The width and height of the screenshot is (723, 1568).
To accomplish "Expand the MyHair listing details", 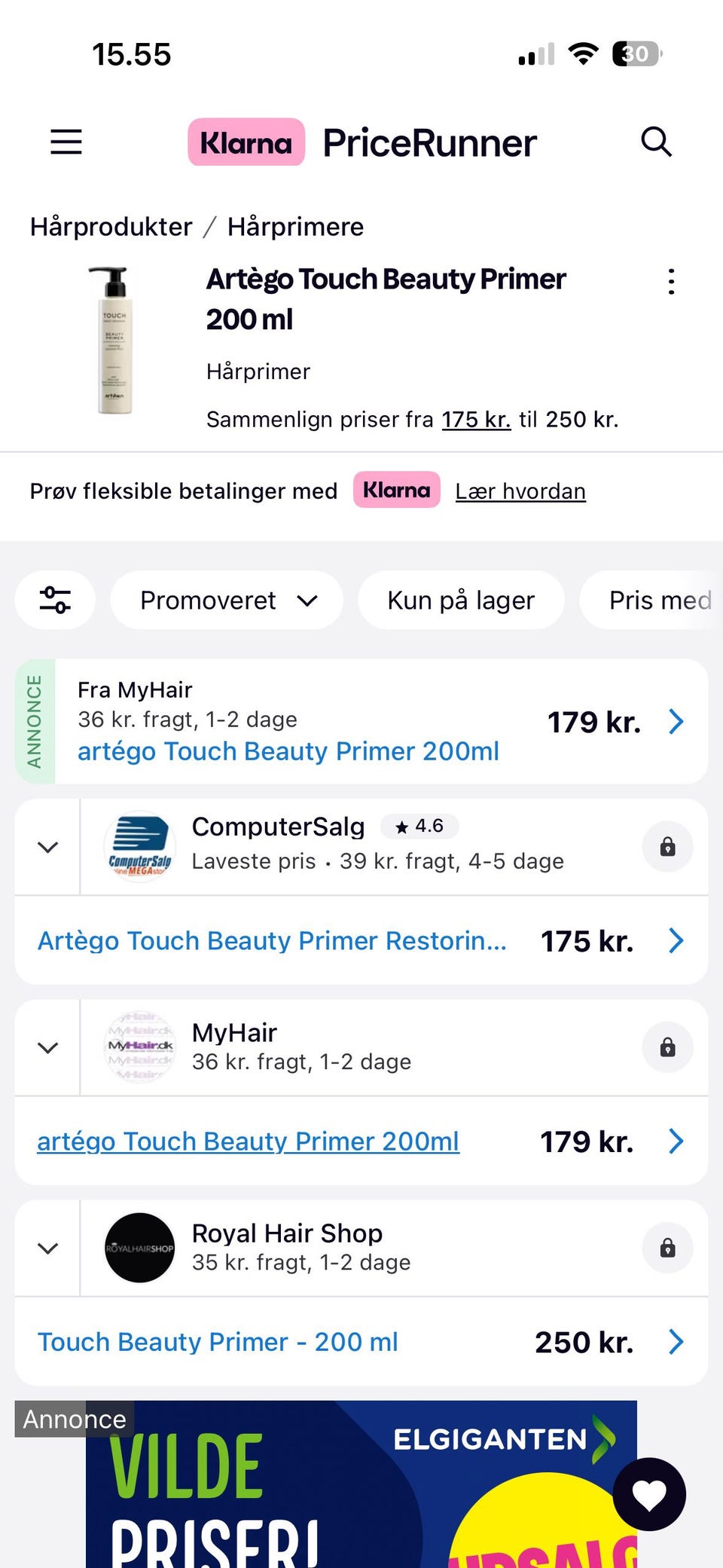I will point(47,1047).
